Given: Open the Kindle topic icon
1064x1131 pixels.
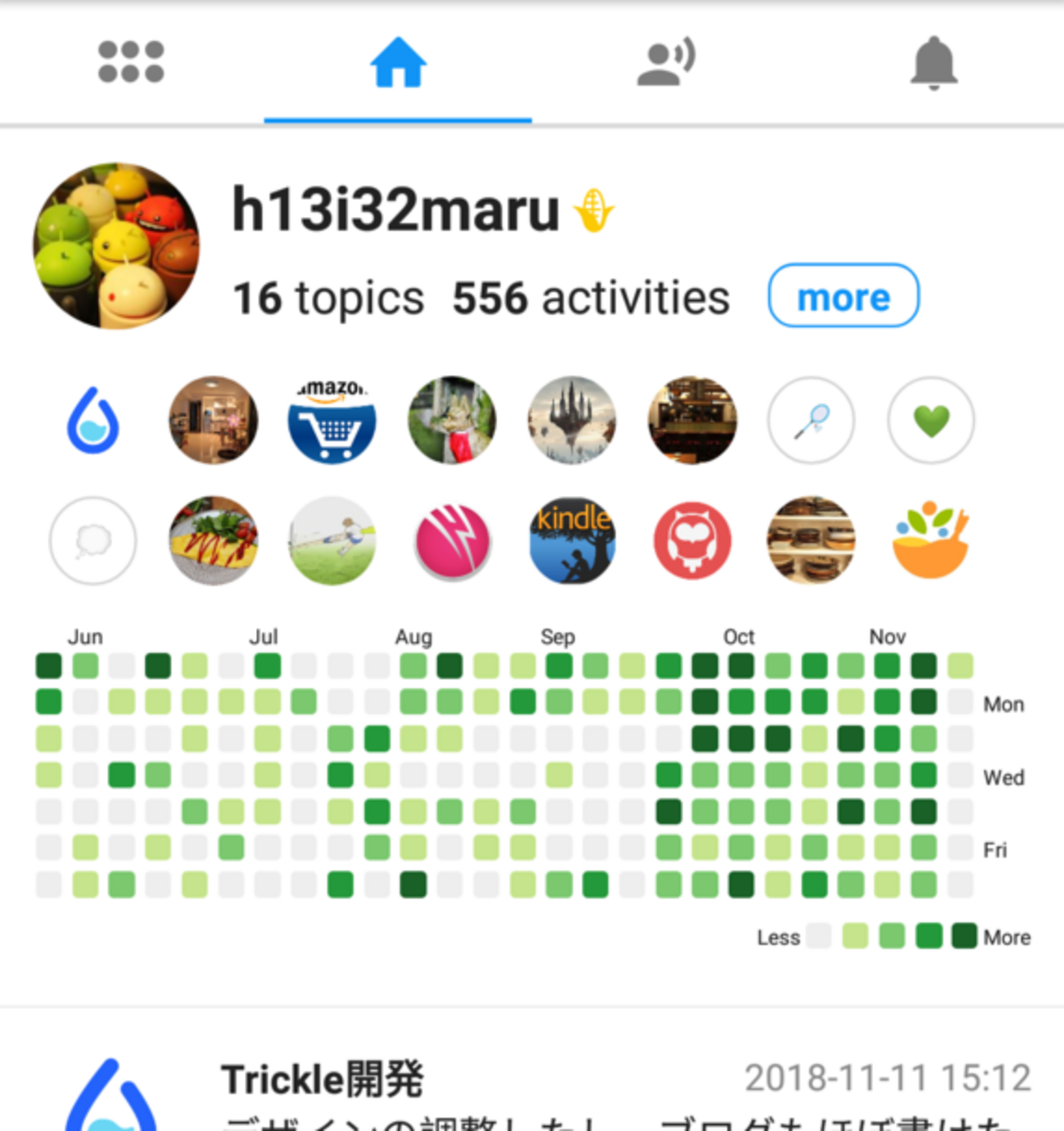Looking at the screenshot, I should coord(572,540).
